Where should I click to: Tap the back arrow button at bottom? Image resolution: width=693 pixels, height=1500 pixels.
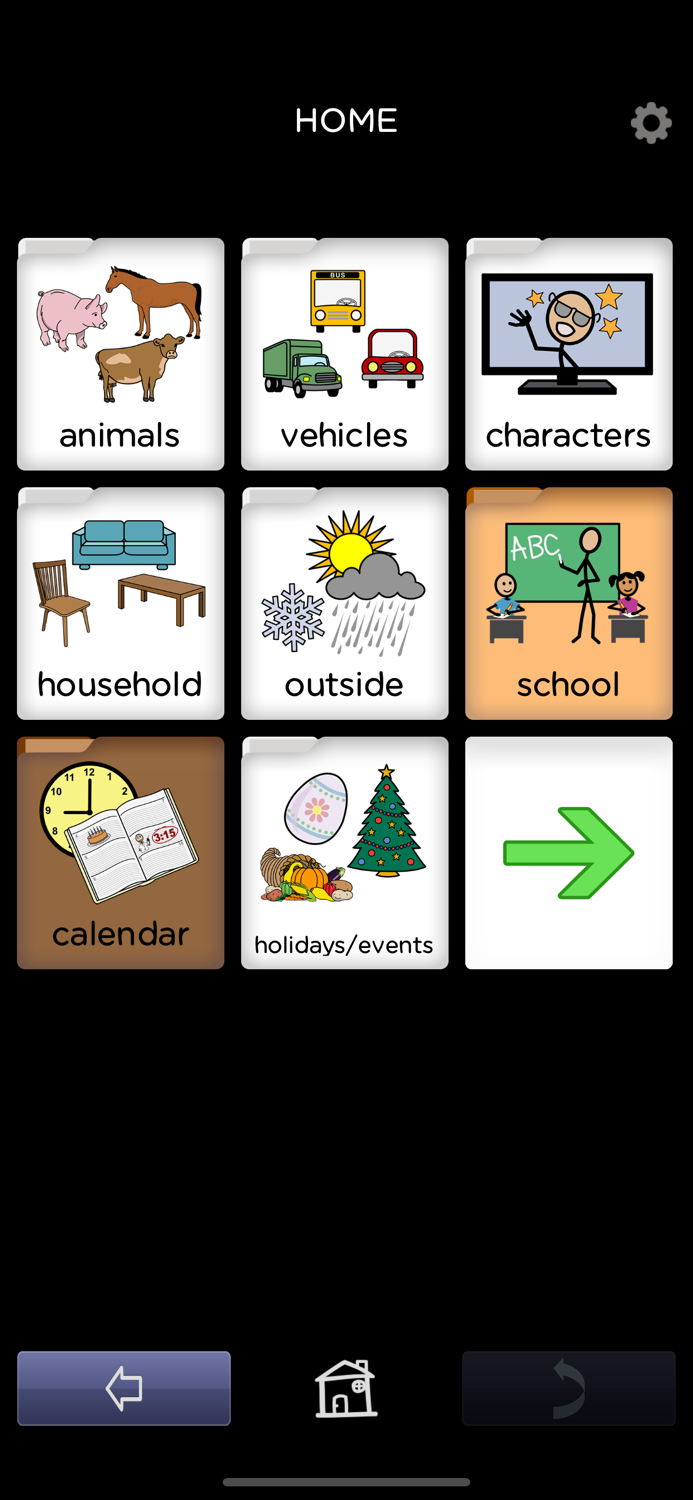(124, 1388)
